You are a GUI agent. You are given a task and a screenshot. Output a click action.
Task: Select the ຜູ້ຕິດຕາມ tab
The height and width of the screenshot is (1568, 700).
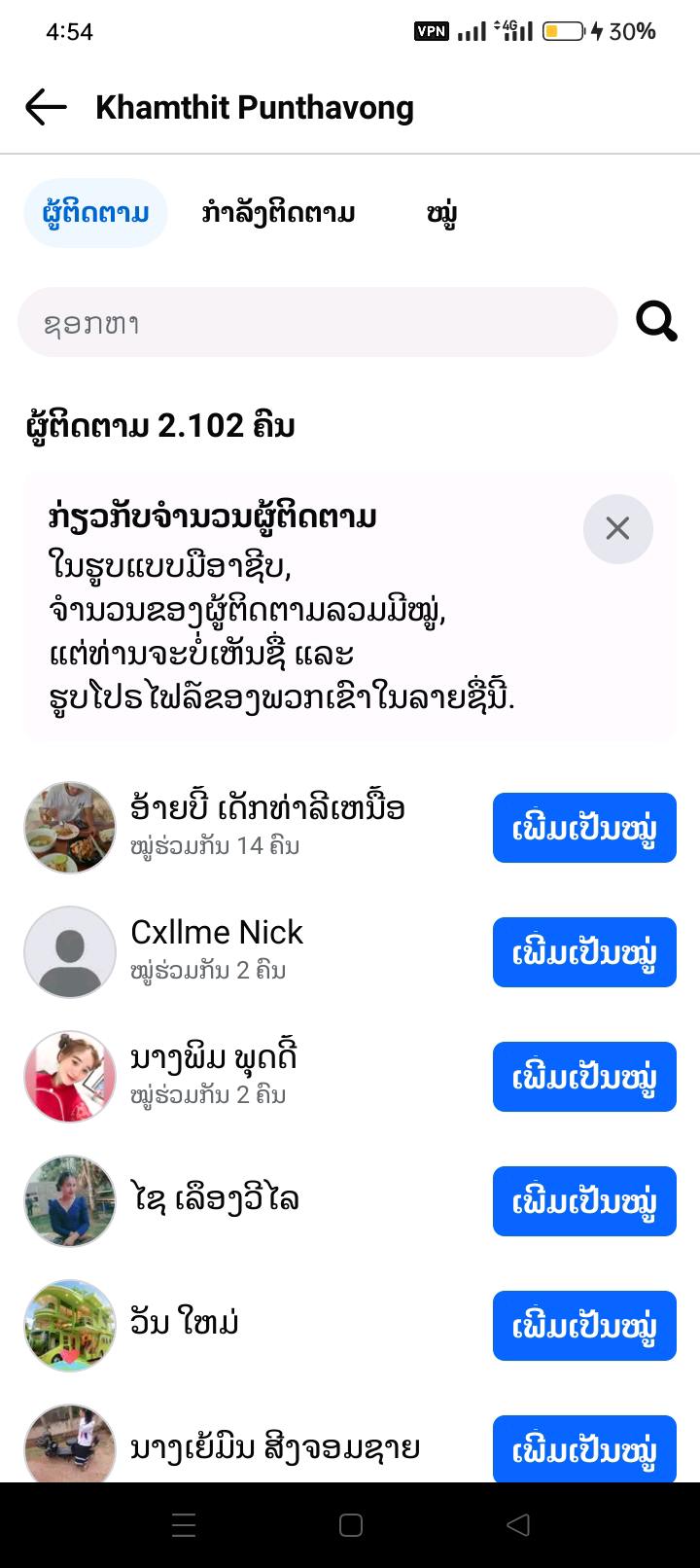point(95,213)
